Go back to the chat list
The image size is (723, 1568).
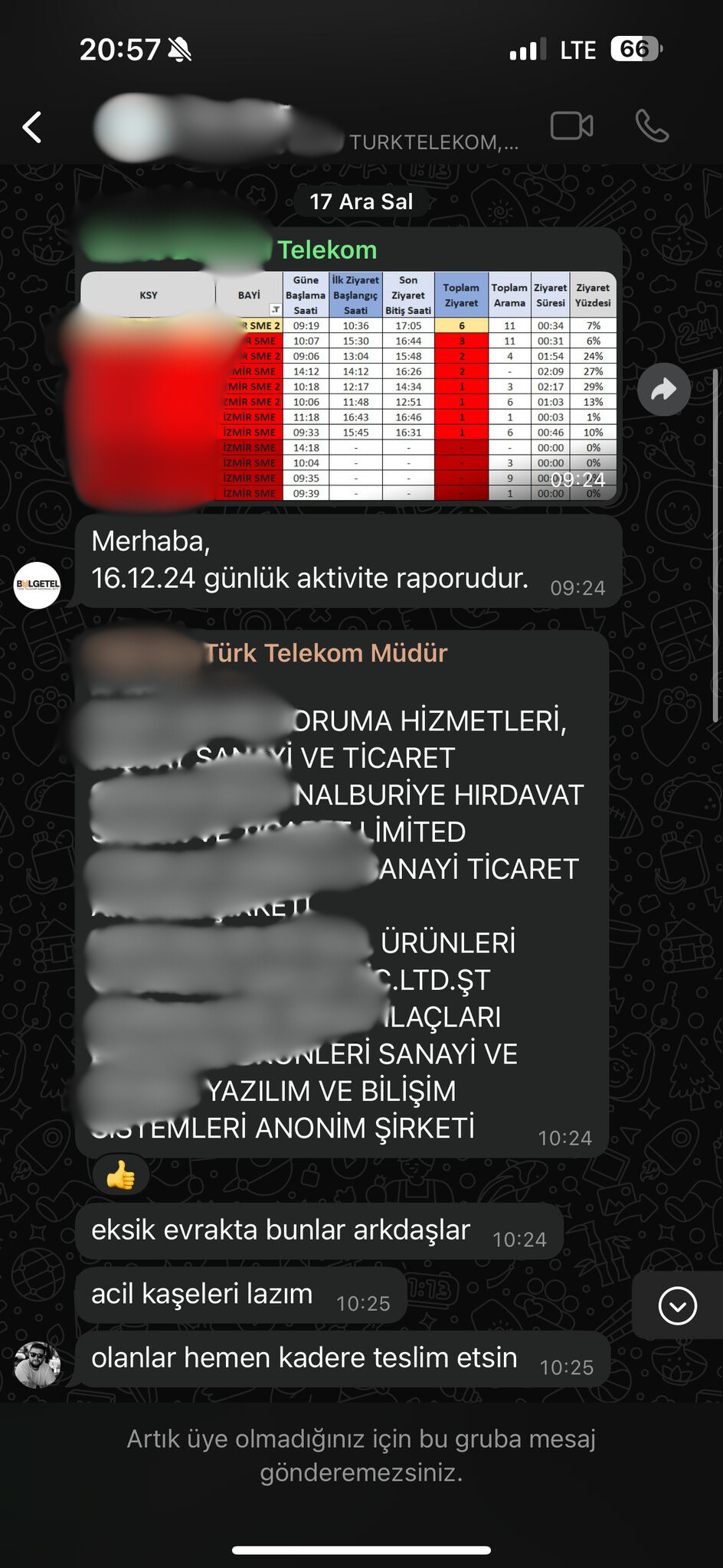pos(32,127)
